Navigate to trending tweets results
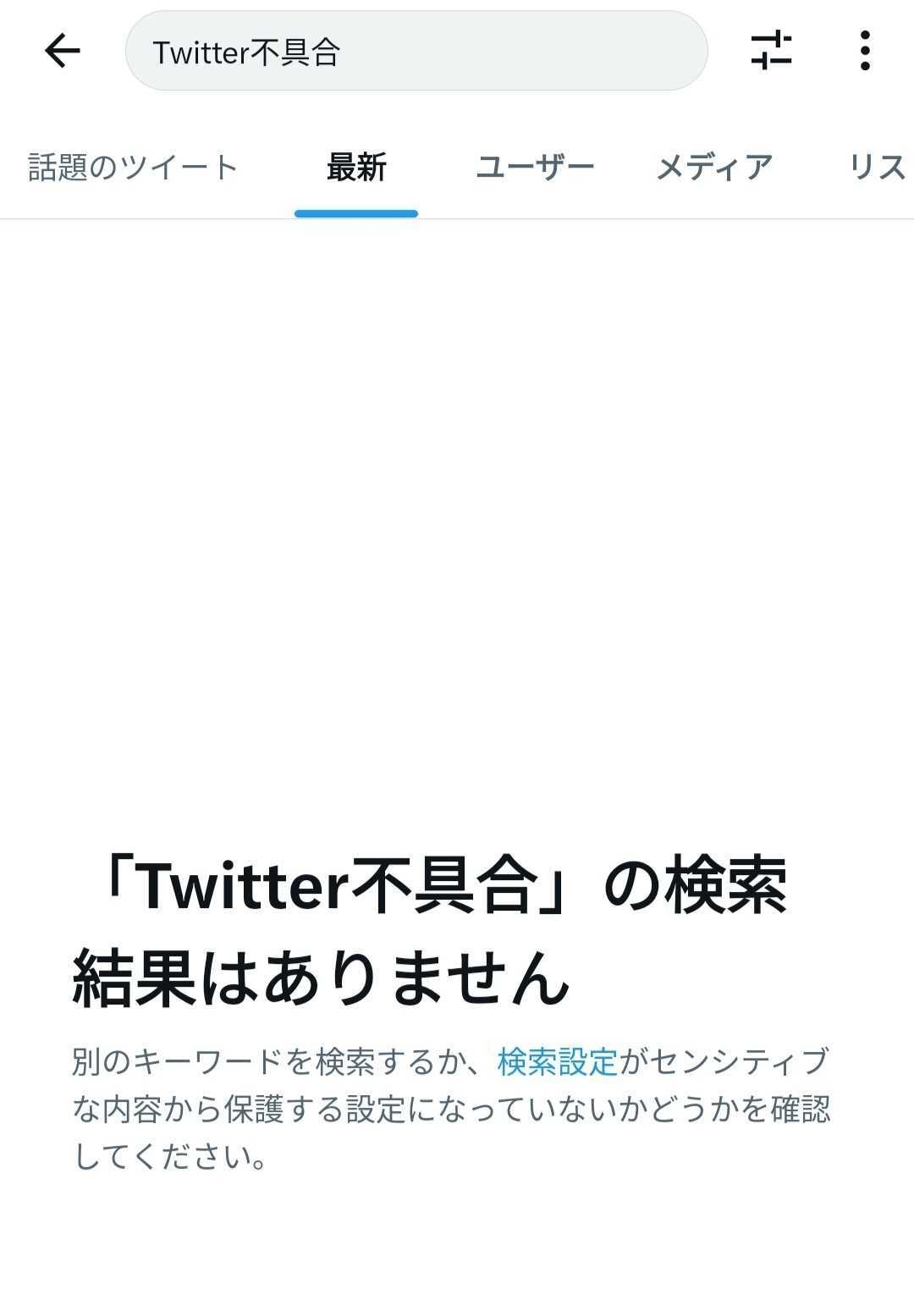Viewport: 914px width, 1316px height. pyautogui.click(x=132, y=166)
